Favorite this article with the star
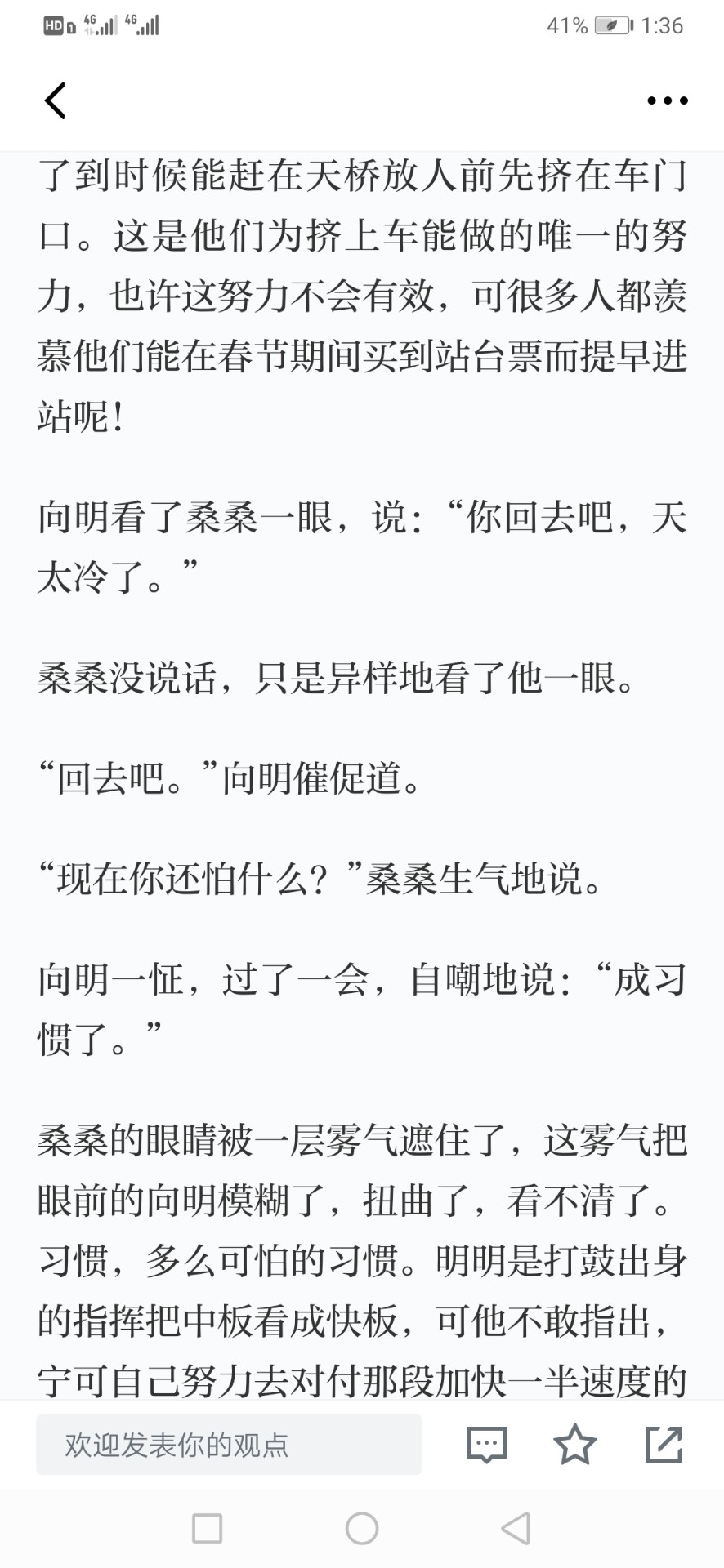Viewport: 724px width, 1568px height. point(575,1444)
